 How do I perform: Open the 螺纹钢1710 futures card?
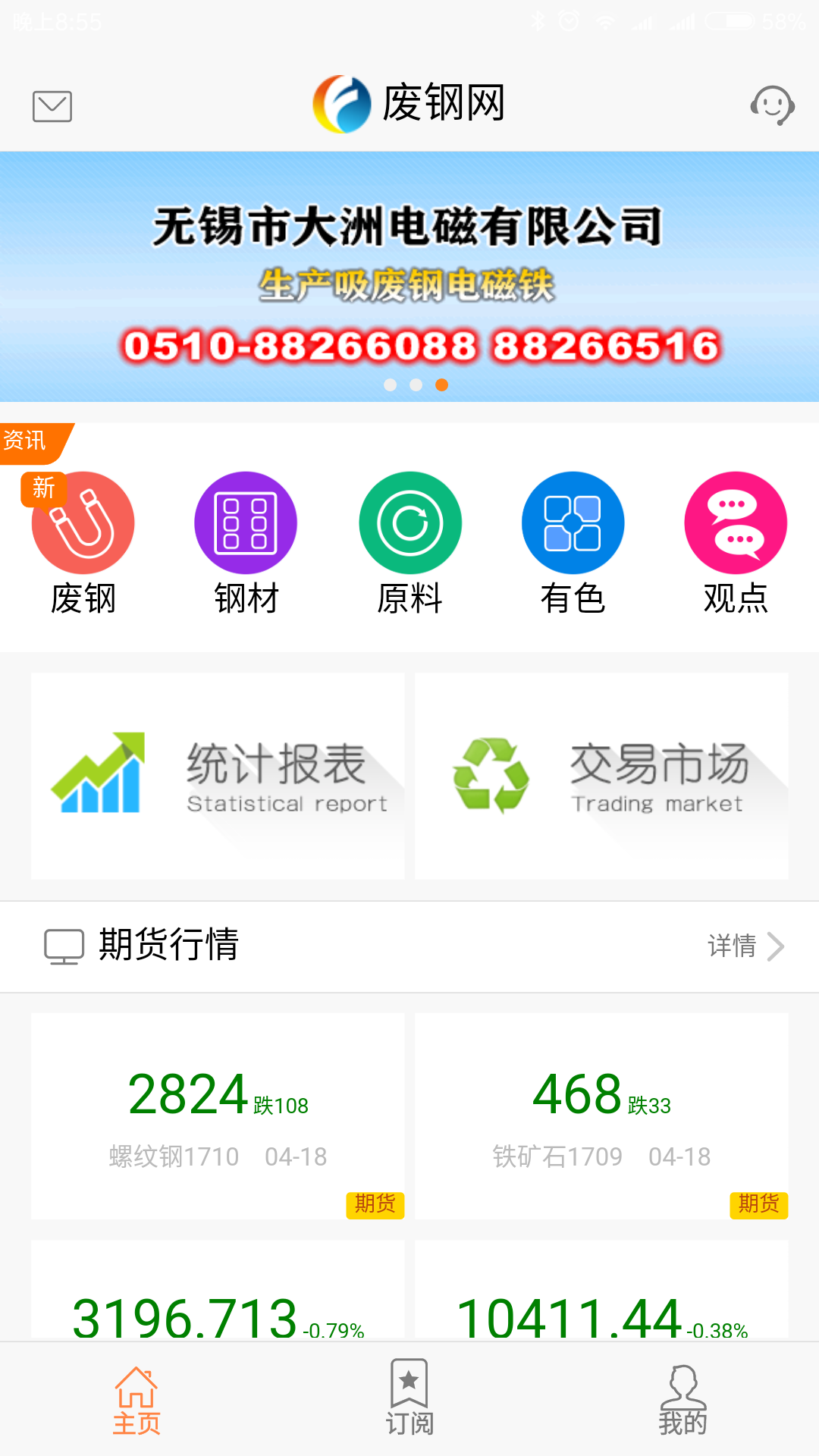218,1116
